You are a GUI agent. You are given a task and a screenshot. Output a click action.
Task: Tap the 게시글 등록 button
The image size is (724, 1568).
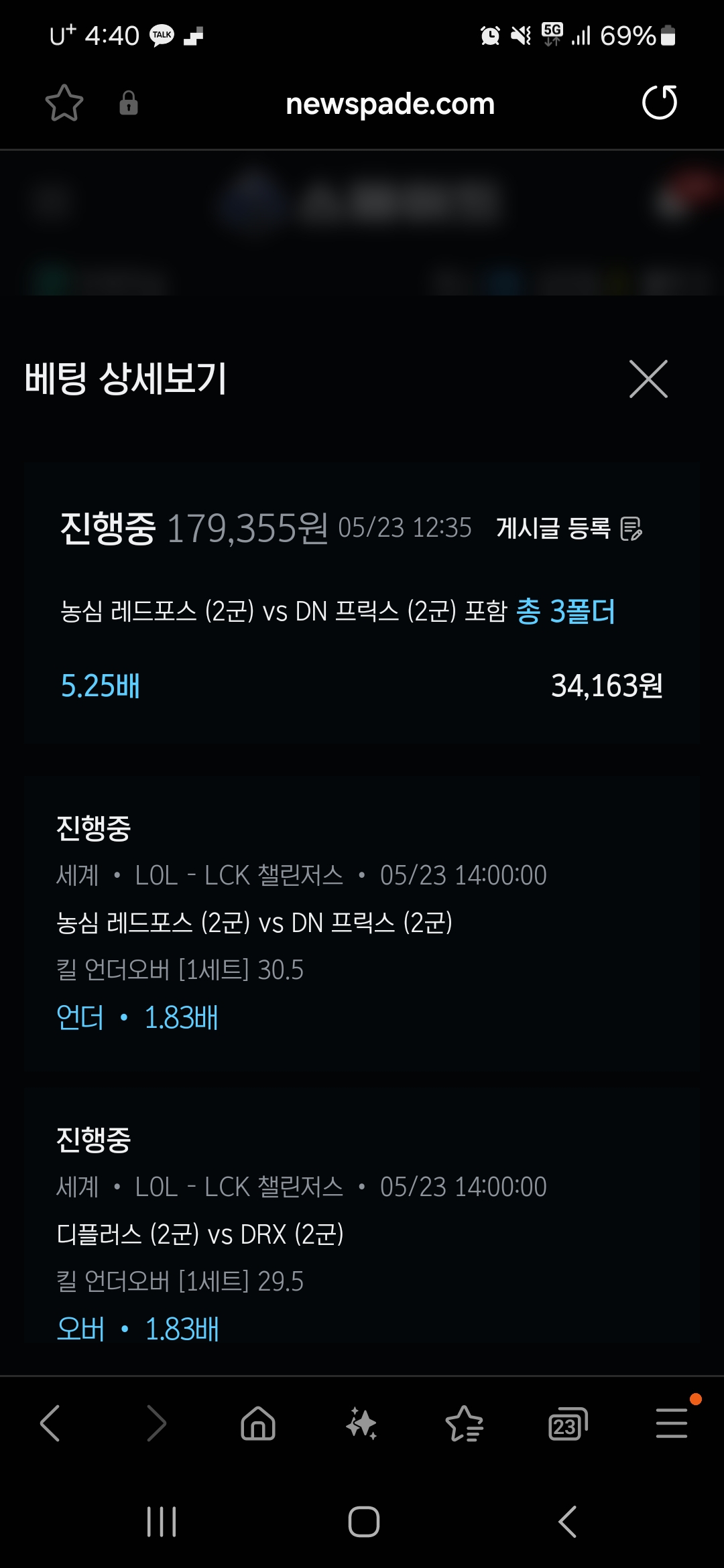click(569, 529)
